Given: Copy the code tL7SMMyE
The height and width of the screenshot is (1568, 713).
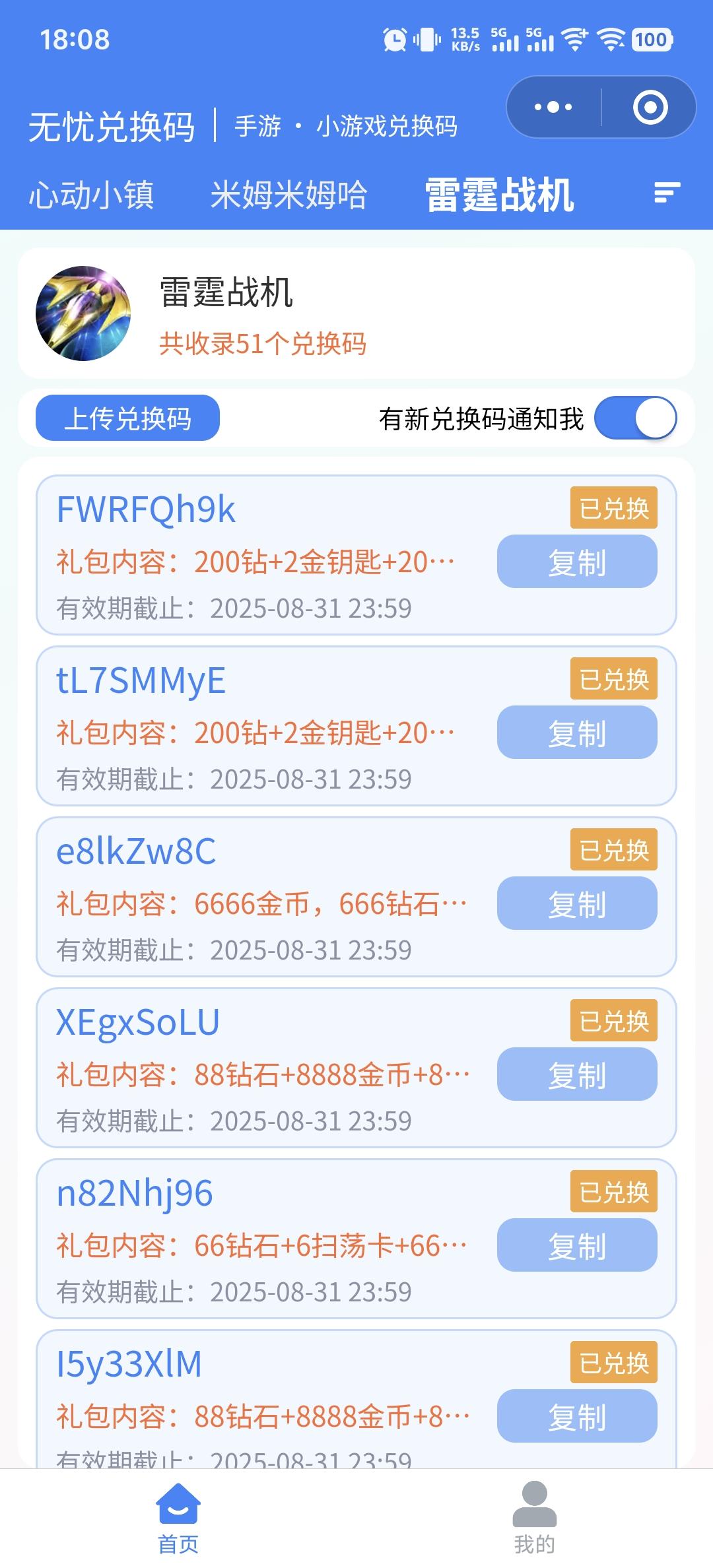Looking at the screenshot, I should 577,733.
